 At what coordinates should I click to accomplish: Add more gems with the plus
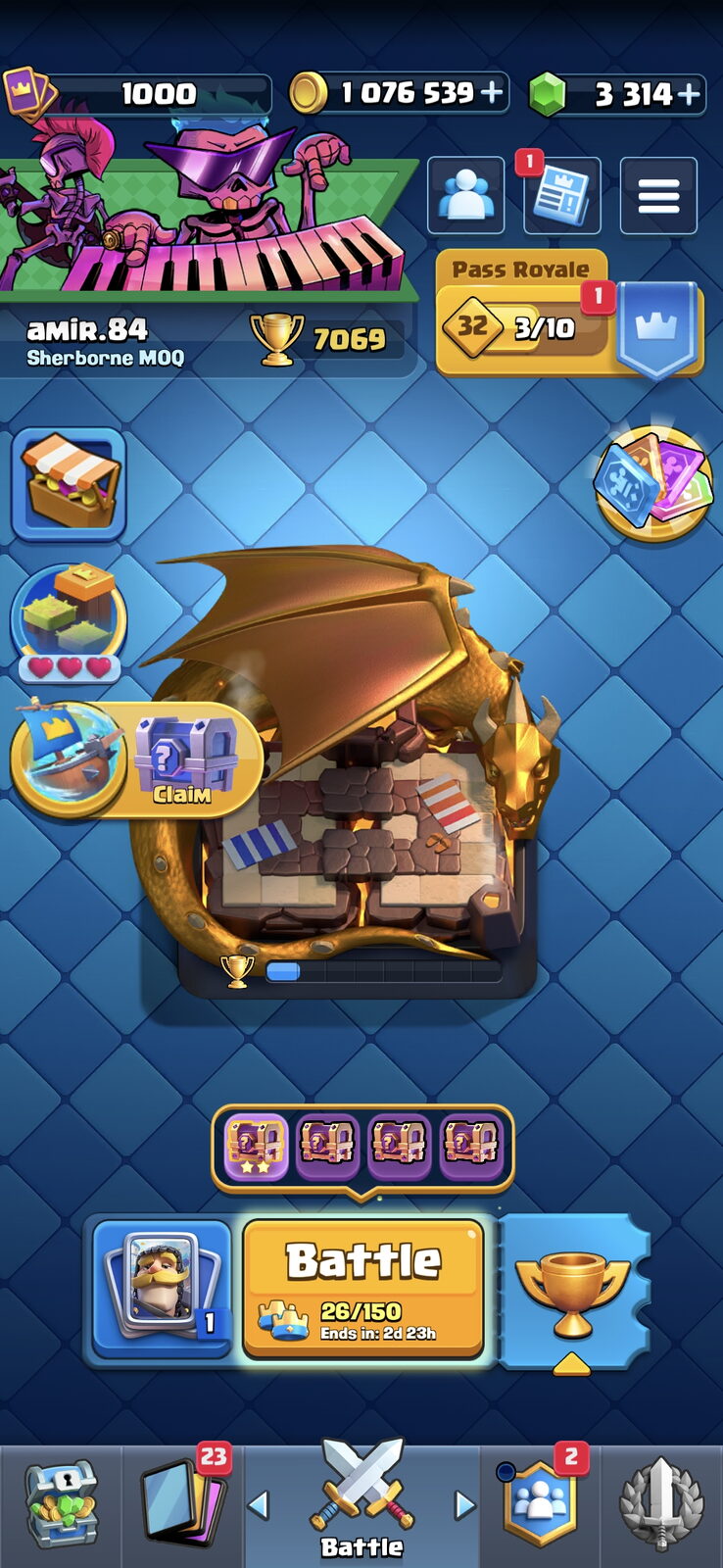(x=689, y=93)
